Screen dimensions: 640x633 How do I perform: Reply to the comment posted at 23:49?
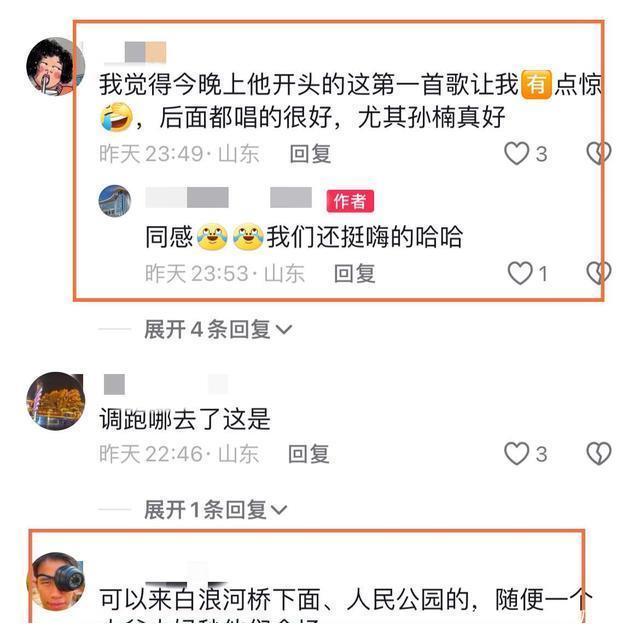tap(309, 154)
